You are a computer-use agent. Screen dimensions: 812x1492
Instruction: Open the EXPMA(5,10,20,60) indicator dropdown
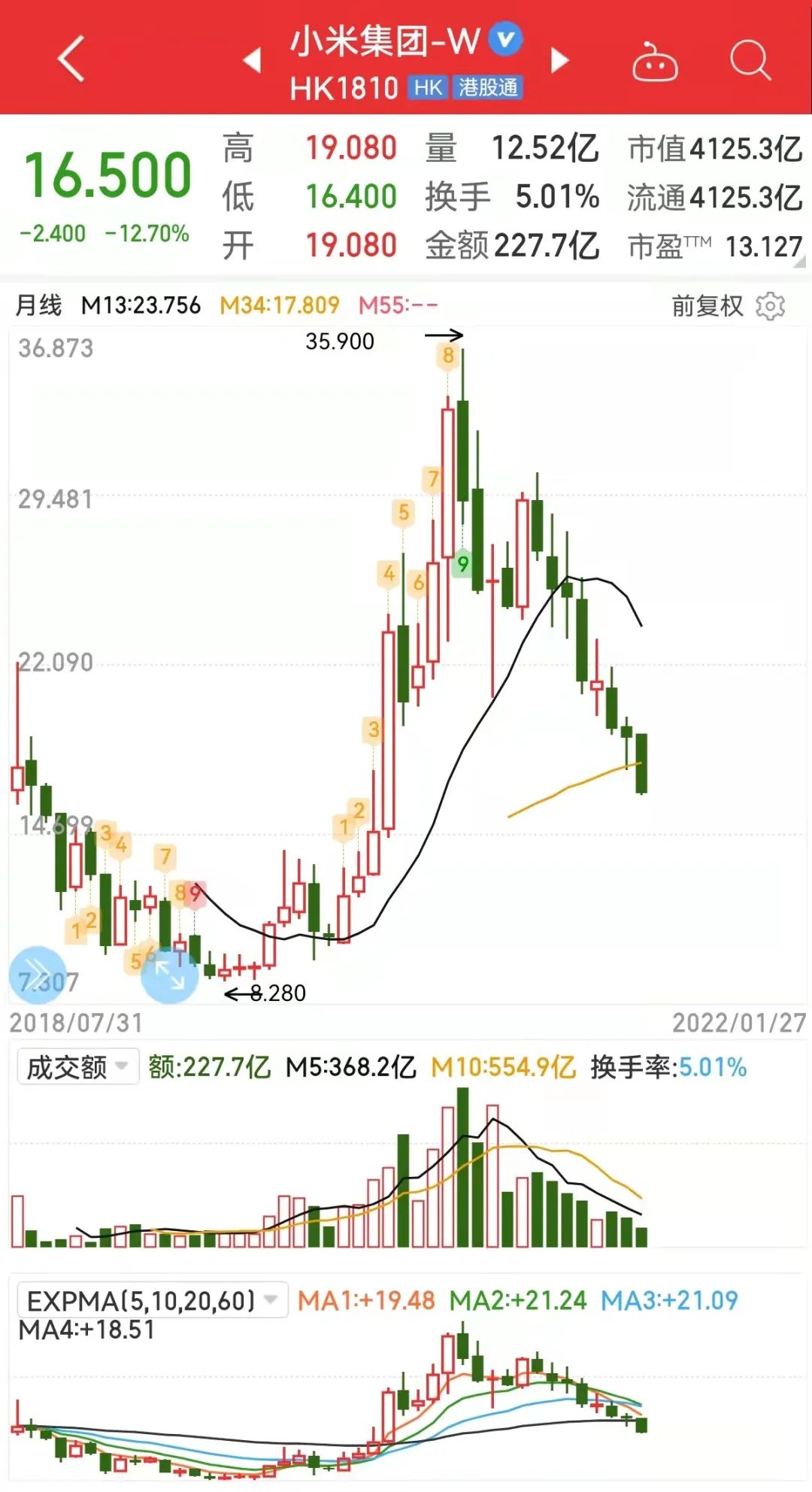(152, 1300)
